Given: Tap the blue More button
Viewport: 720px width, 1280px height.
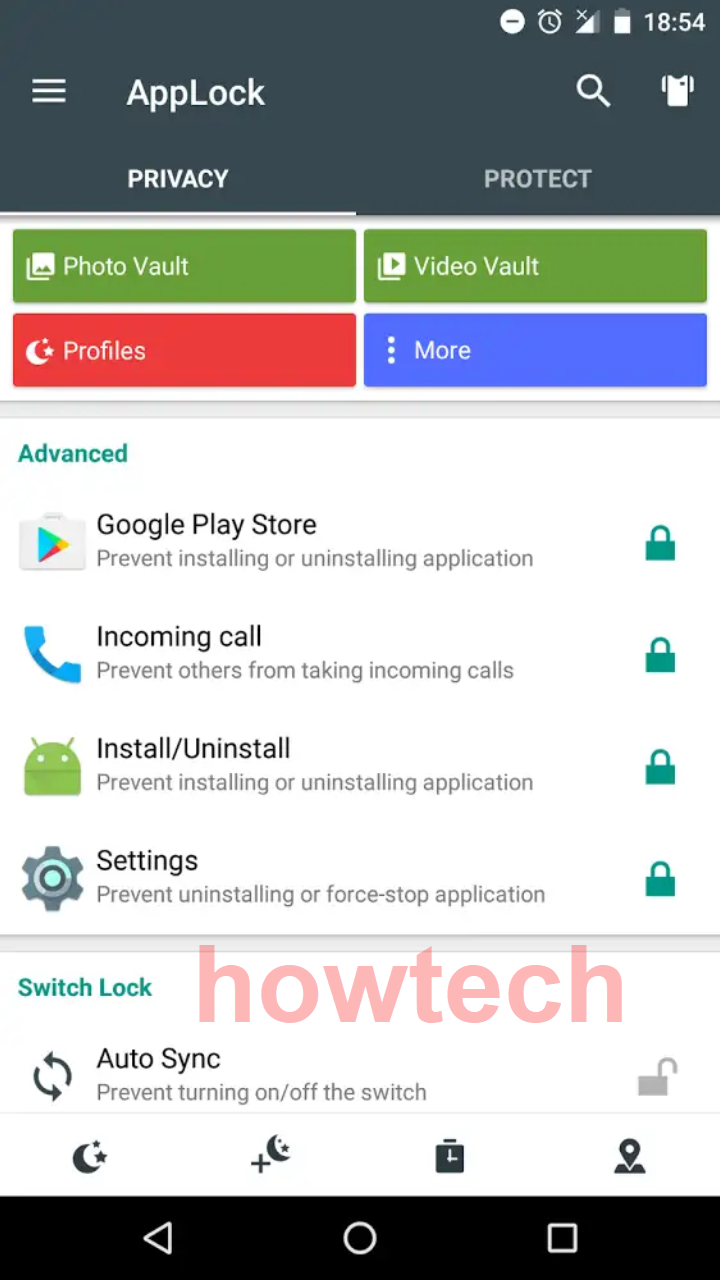Looking at the screenshot, I should [x=535, y=350].
